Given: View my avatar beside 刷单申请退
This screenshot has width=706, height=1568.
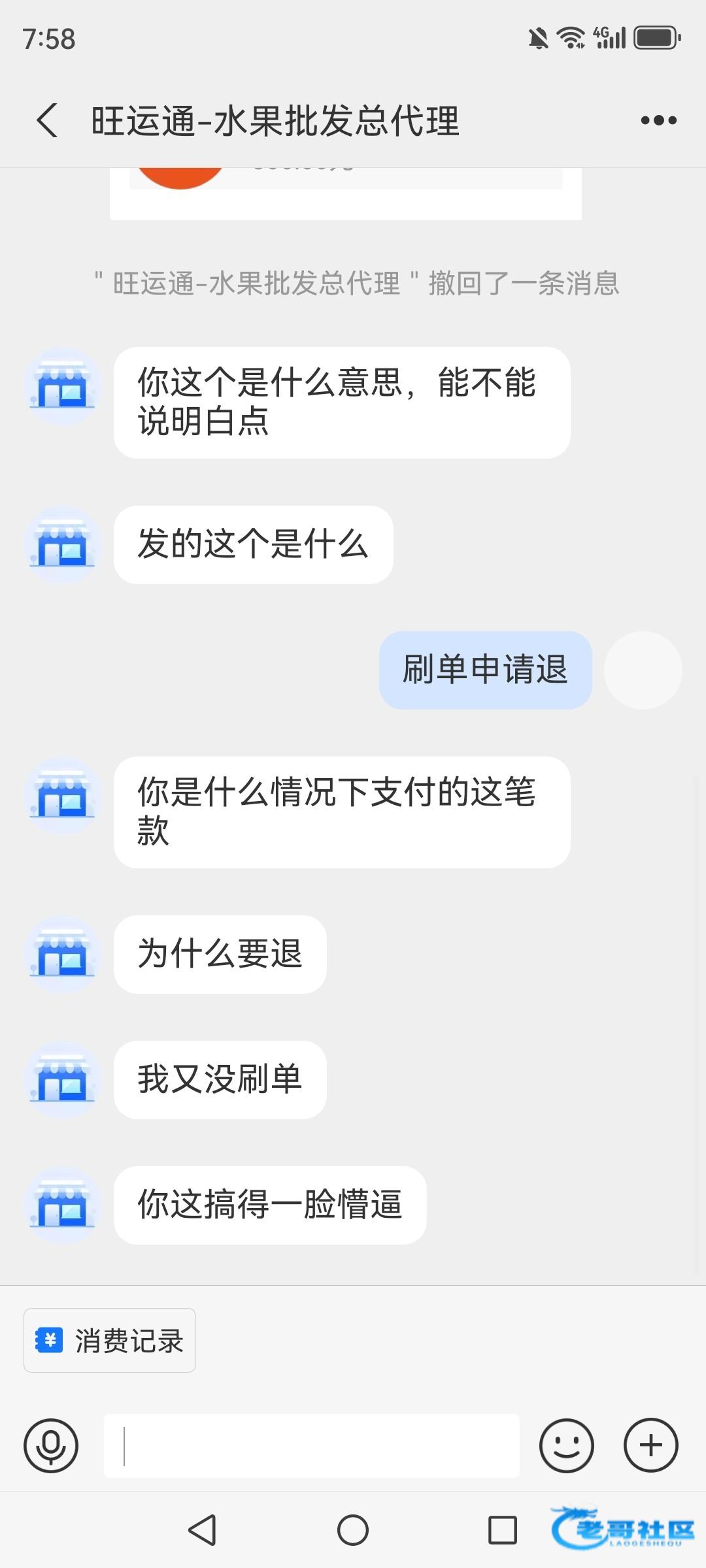Looking at the screenshot, I should tap(643, 670).
